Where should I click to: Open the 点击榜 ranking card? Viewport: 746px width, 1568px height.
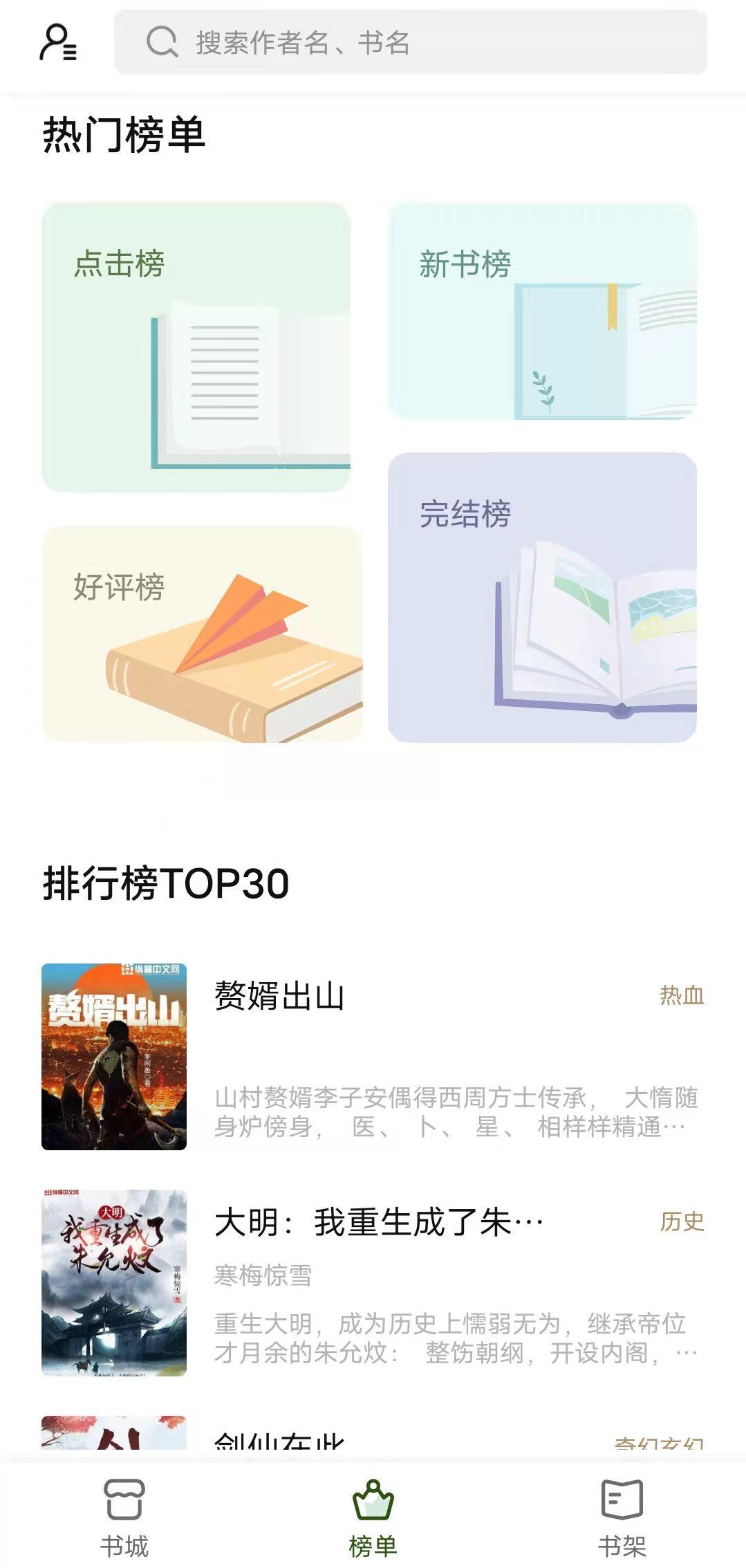pos(196,347)
